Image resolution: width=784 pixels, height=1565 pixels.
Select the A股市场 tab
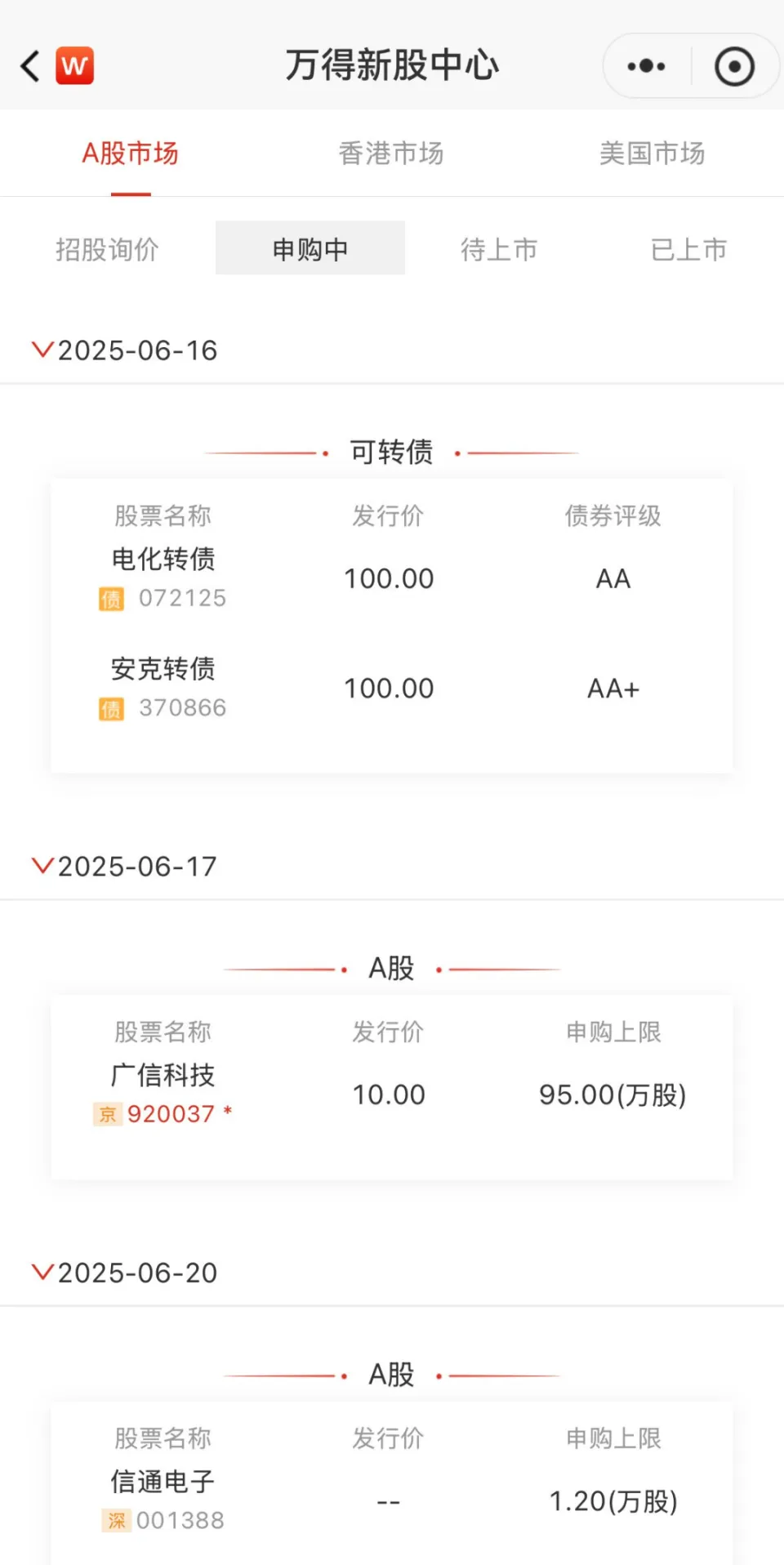pyautogui.click(x=131, y=154)
